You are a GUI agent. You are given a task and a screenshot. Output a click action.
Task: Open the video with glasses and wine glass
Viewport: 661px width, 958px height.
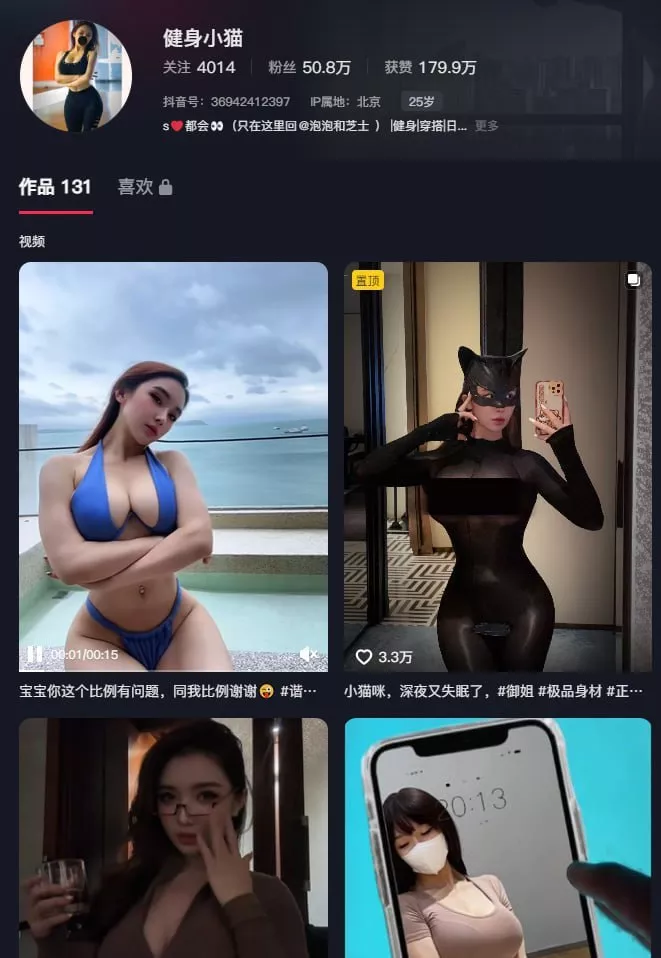(x=173, y=838)
